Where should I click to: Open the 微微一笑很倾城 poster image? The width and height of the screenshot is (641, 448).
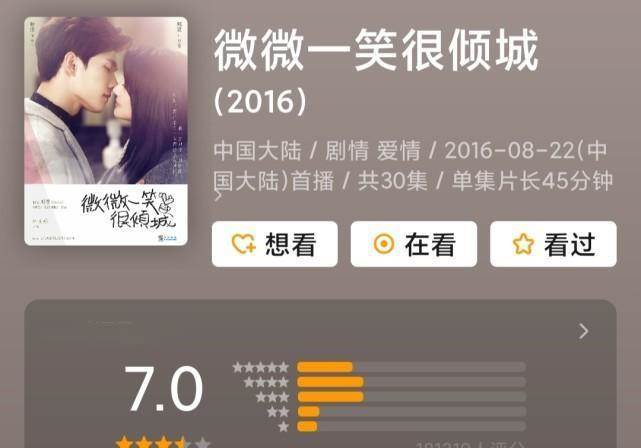coord(106,131)
